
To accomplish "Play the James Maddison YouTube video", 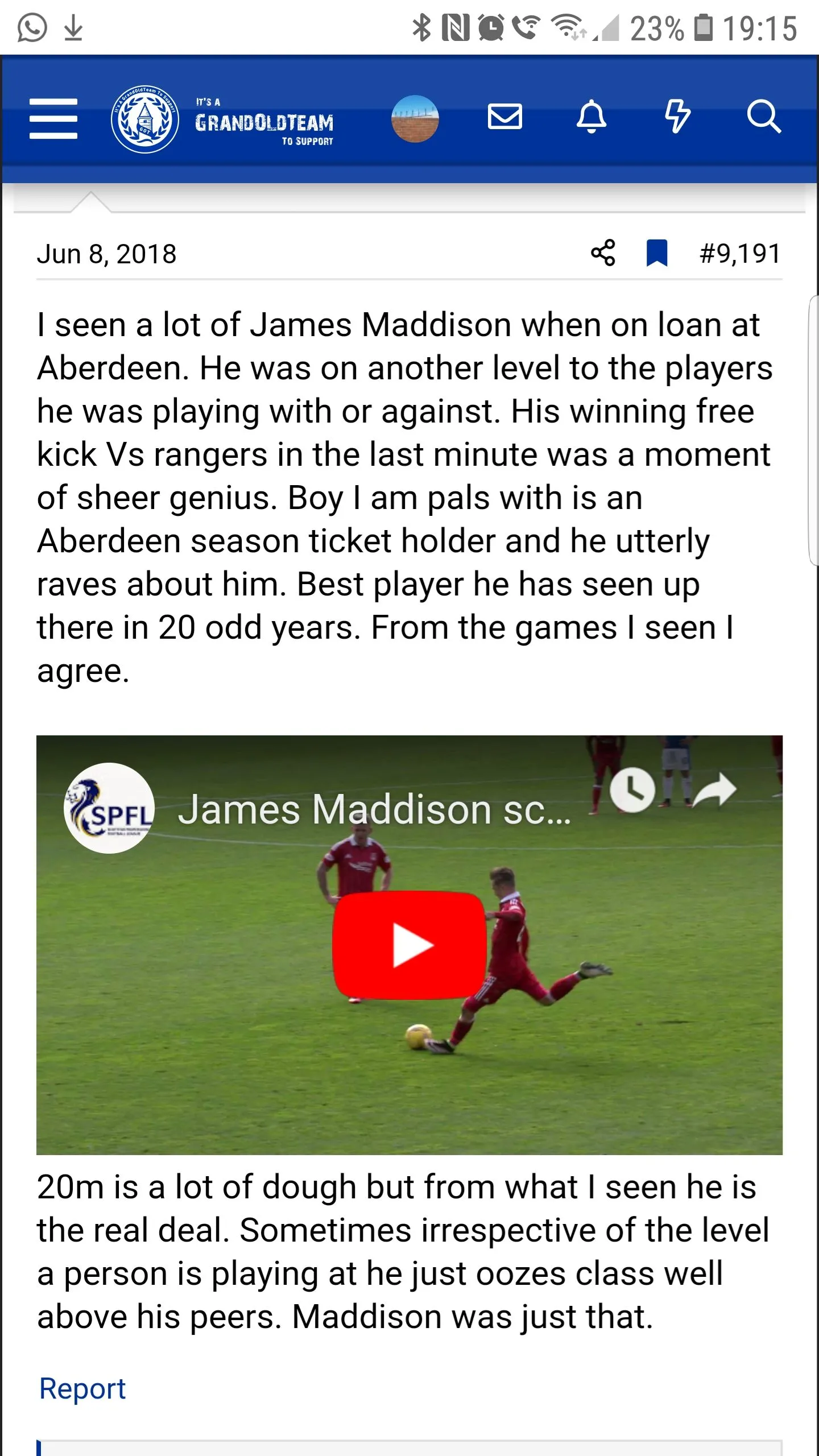I will click(409, 945).
